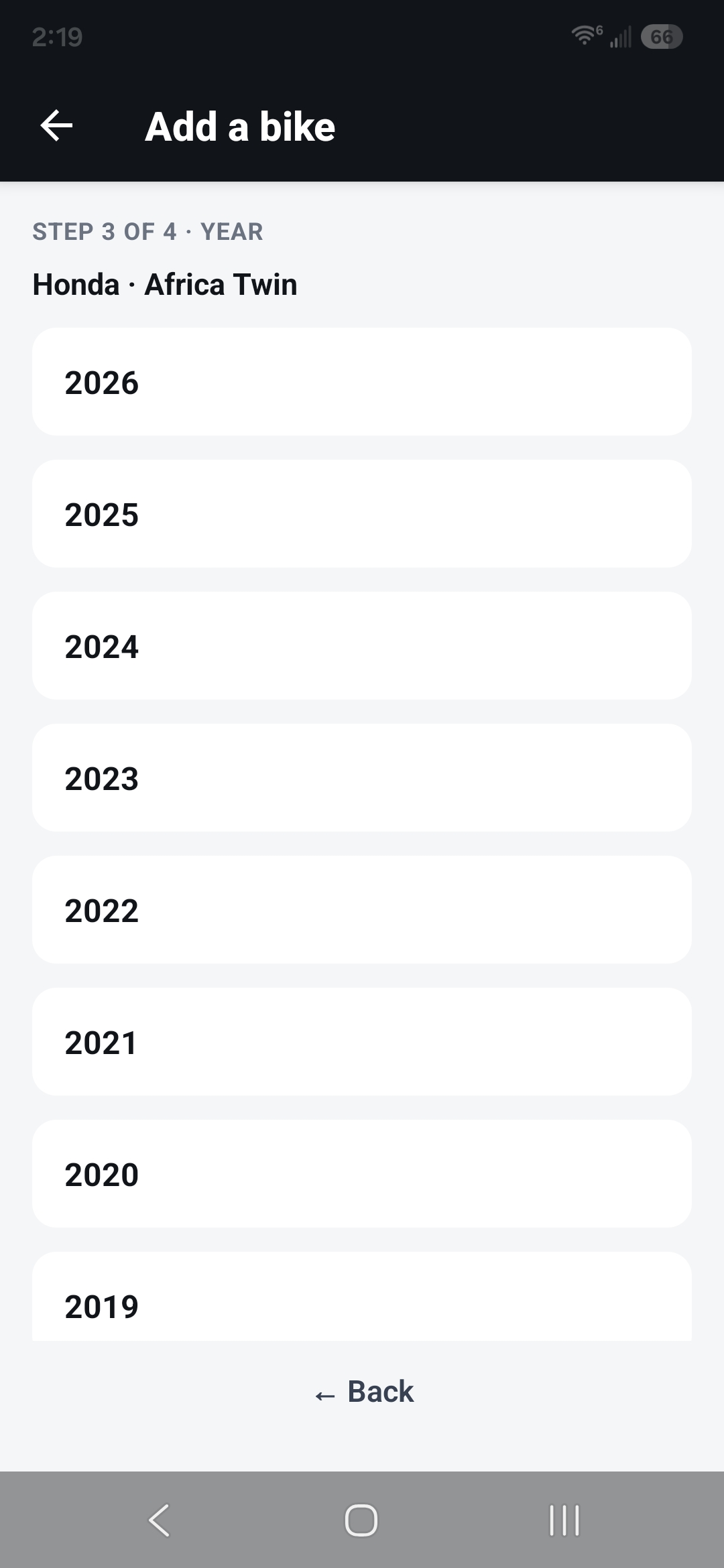Select the year 2020
This screenshot has height=1568, width=724.
(x=362, y=1174)
